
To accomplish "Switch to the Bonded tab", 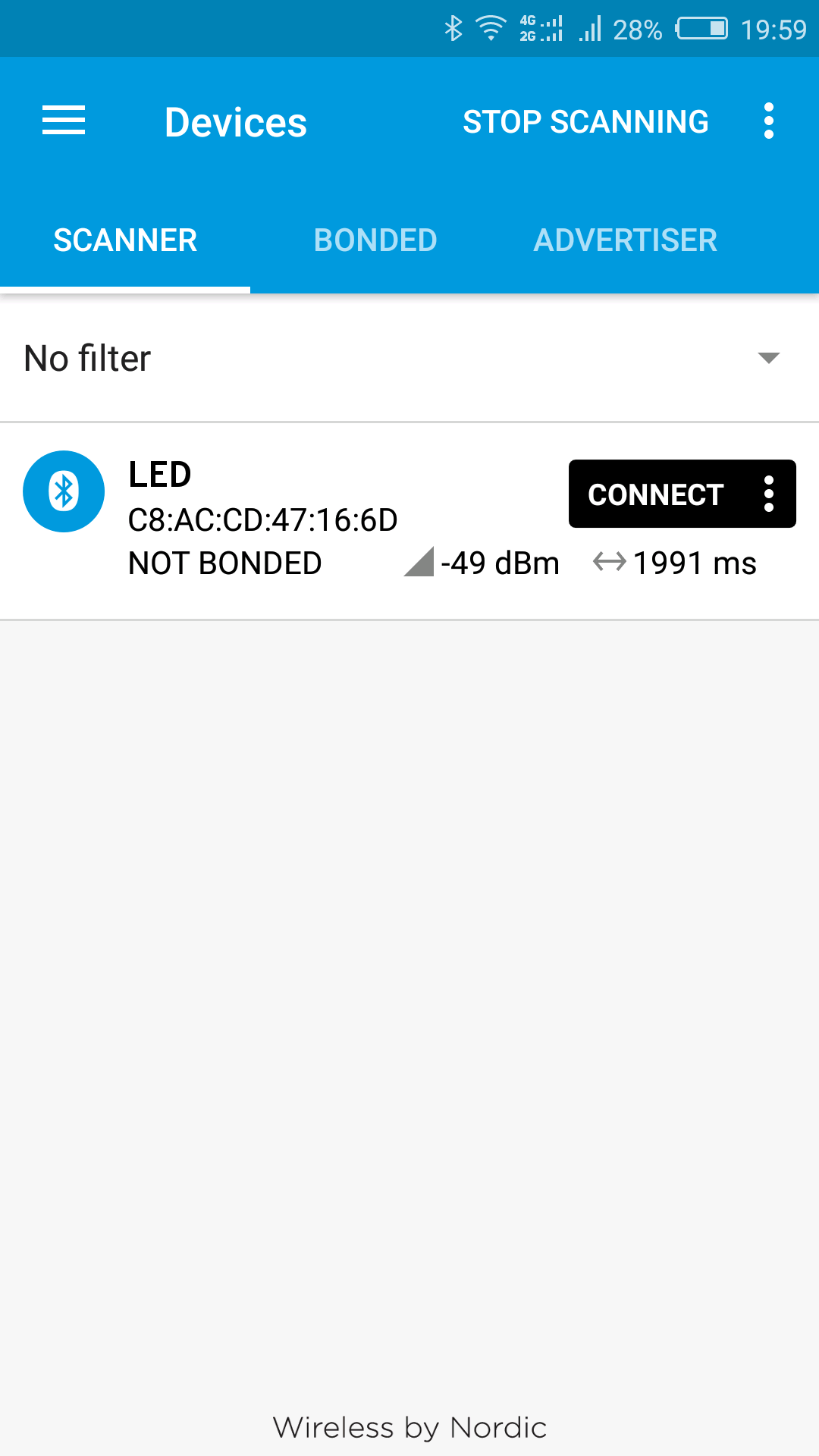I will (375, 240).
